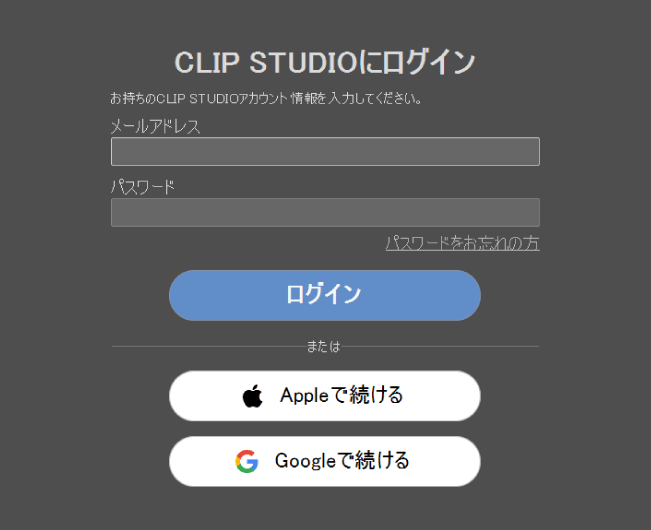This screenshot has height=530, width=651.
Task: Continue with Apple sign-in
Action: (324, 396)
